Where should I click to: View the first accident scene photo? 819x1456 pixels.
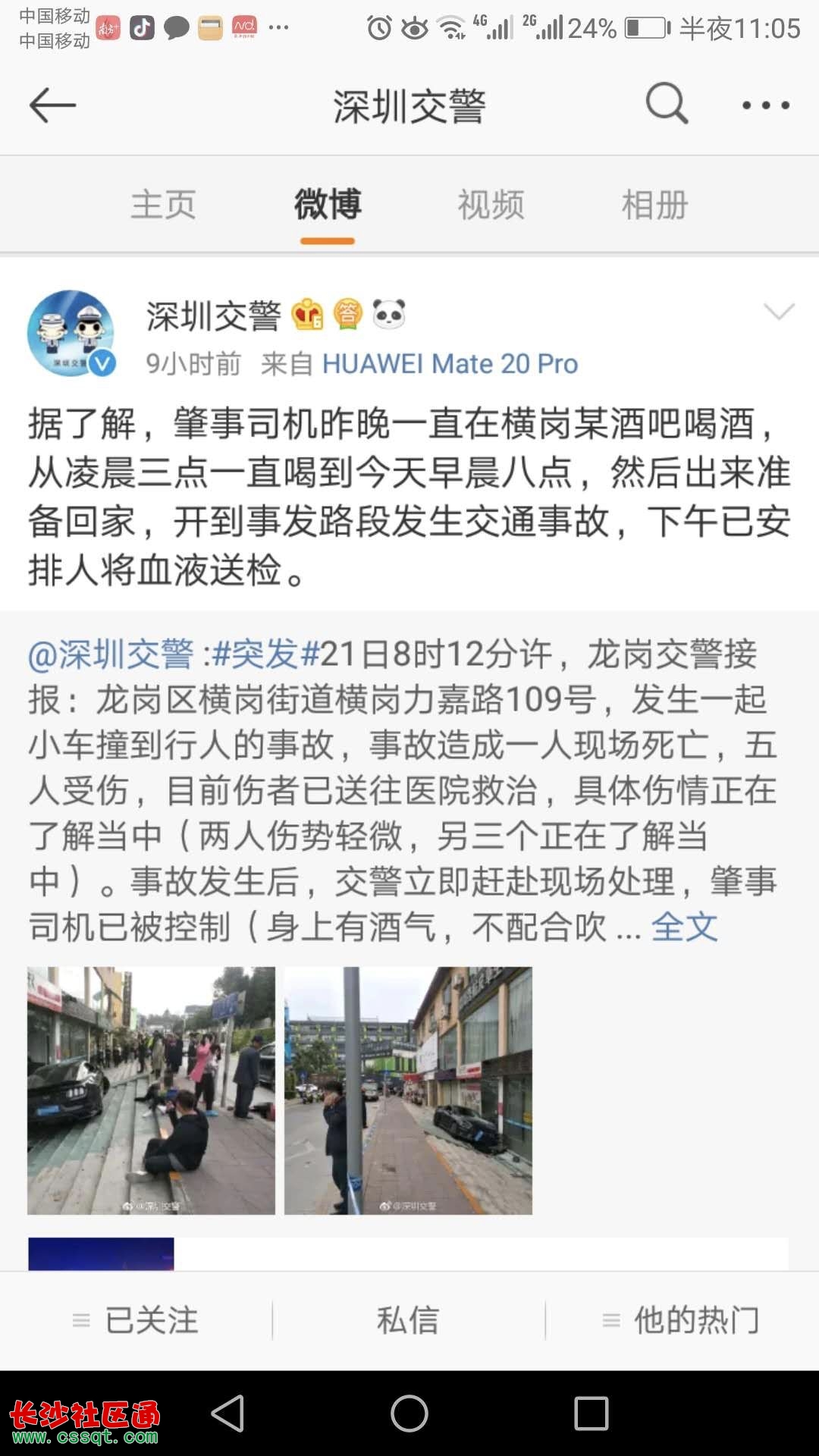coord(151,1090)
